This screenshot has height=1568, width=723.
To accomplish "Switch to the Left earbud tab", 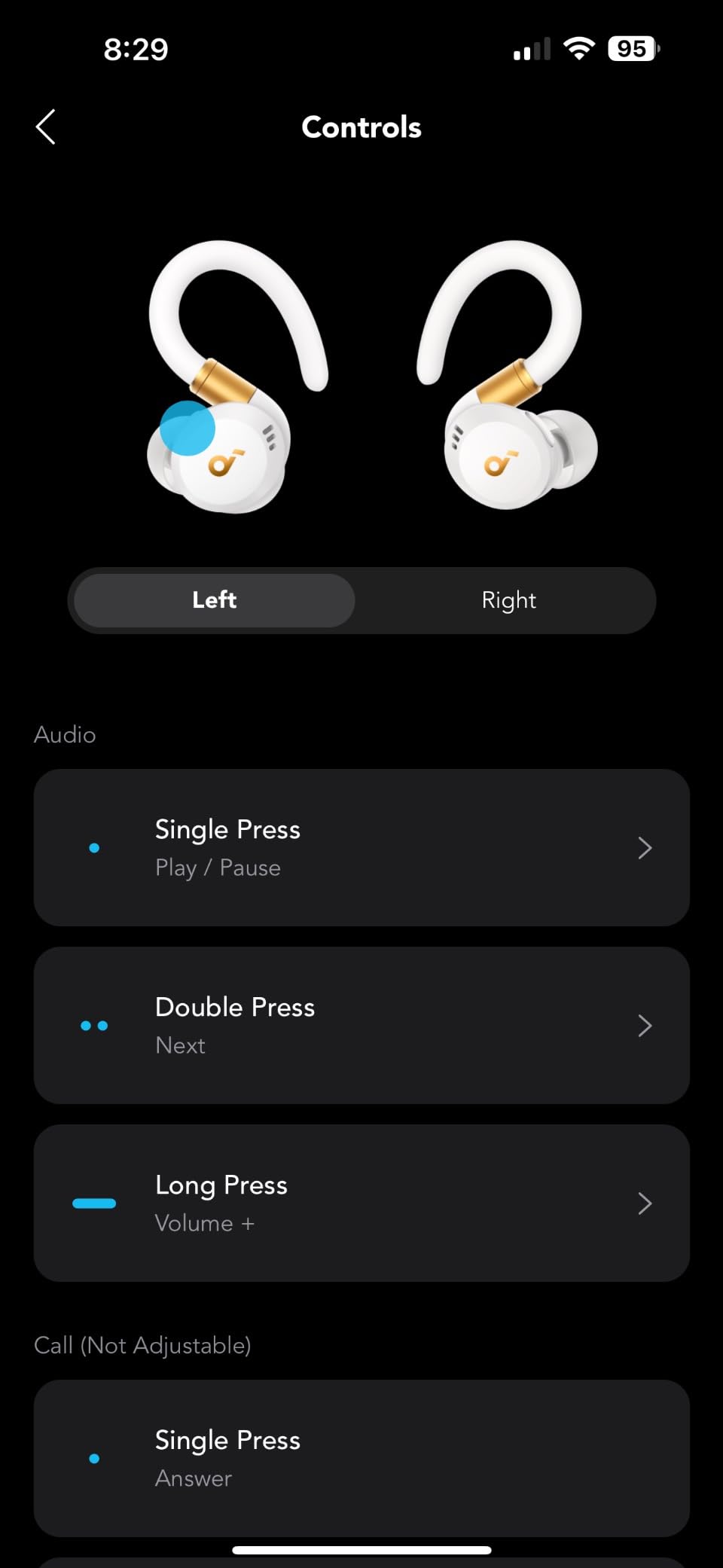I will pos(213,600).
